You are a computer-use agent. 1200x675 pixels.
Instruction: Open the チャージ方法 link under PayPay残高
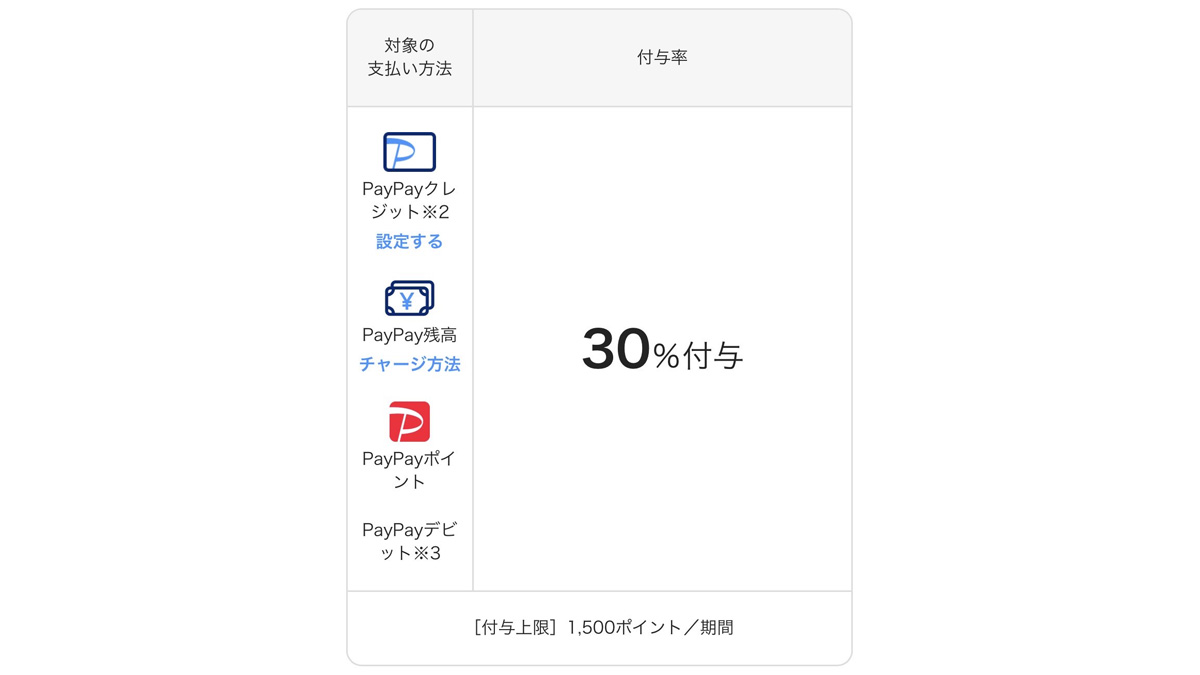pos(409,364)
